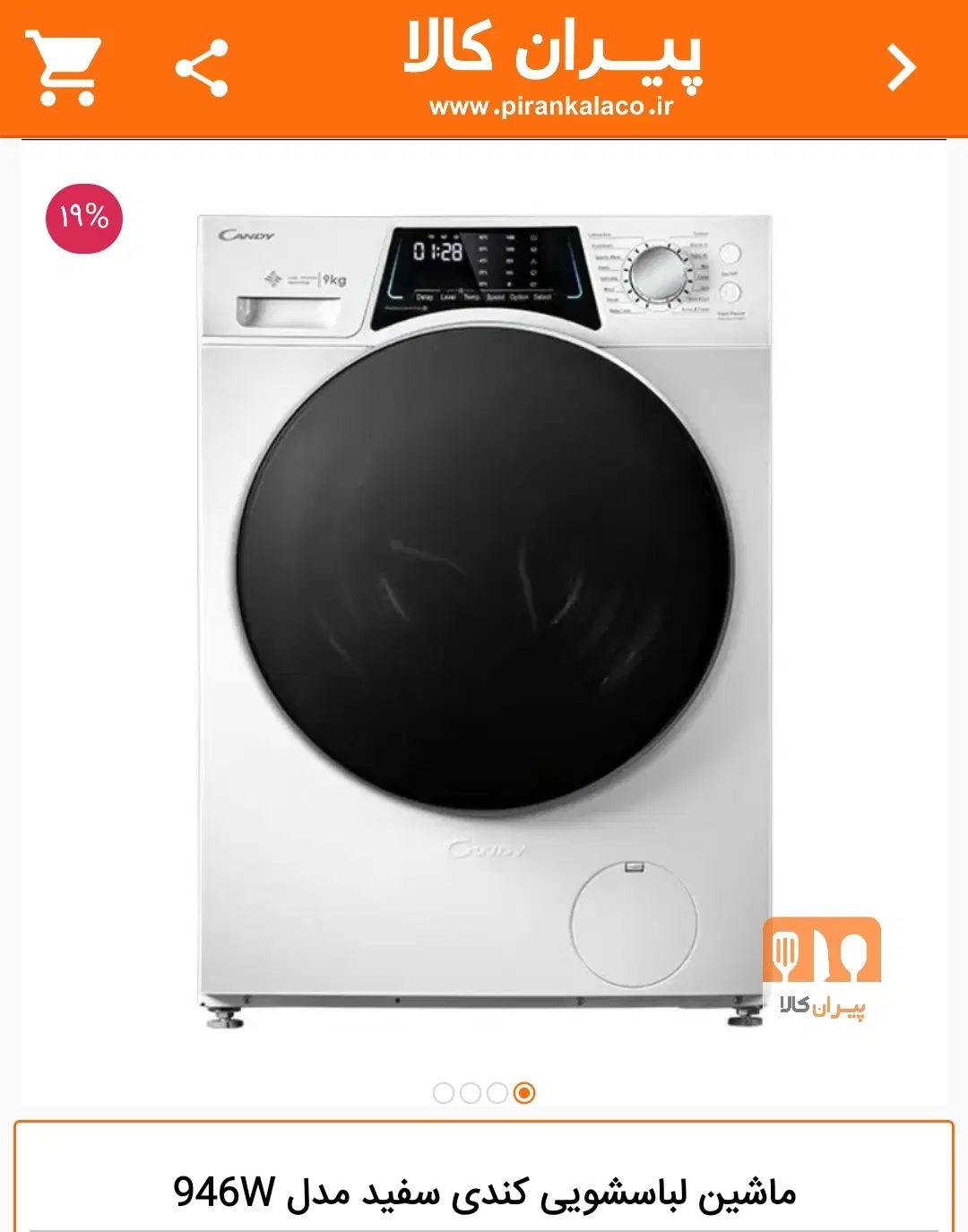The height and width of the screenshot is (1232, 968).
Task: Go back using the header arrow
Action: (901, 68)
